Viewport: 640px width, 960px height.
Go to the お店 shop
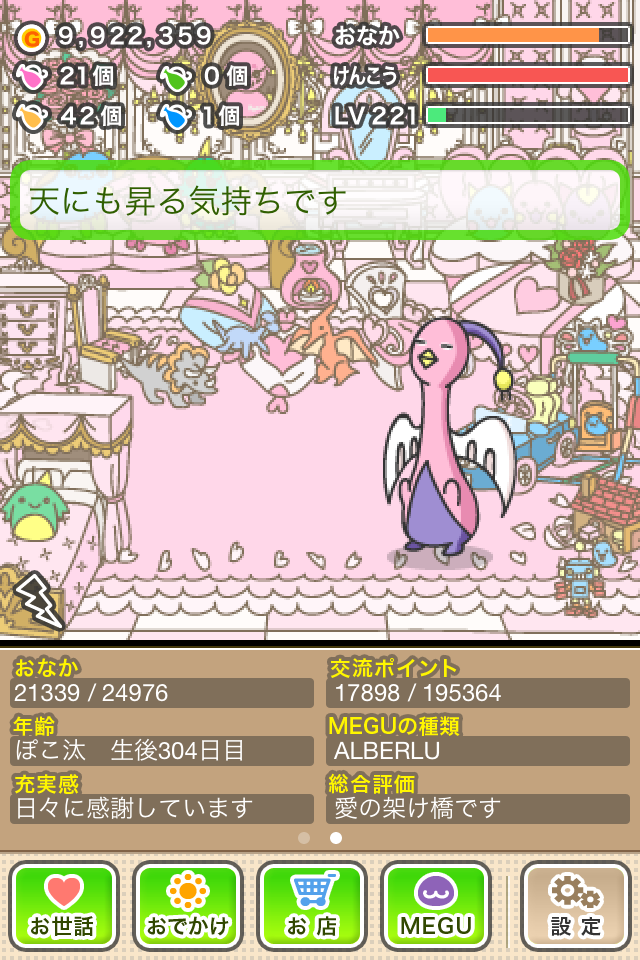311,906
